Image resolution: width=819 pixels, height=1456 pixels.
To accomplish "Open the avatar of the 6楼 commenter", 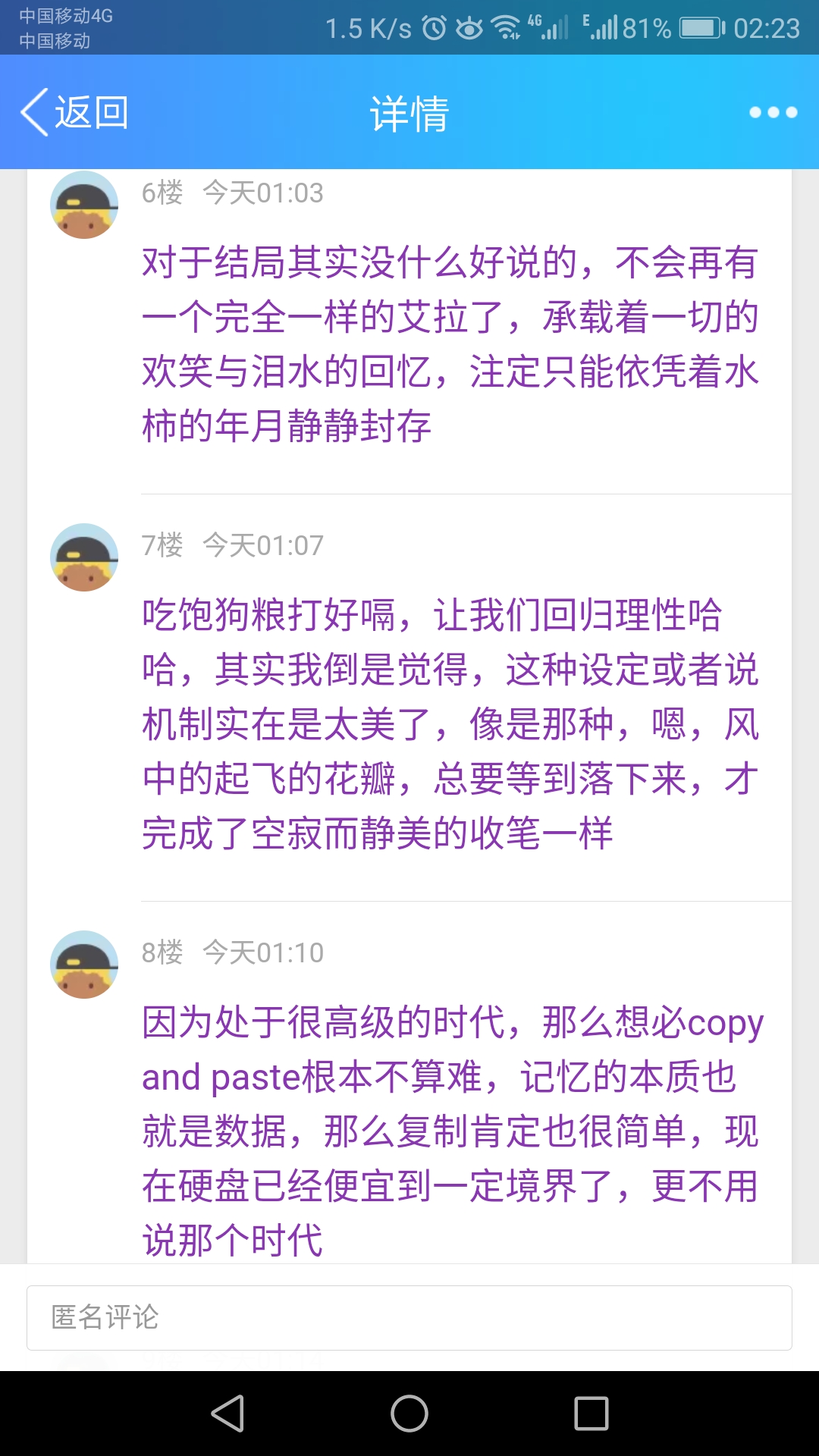I will click(84, 205).
